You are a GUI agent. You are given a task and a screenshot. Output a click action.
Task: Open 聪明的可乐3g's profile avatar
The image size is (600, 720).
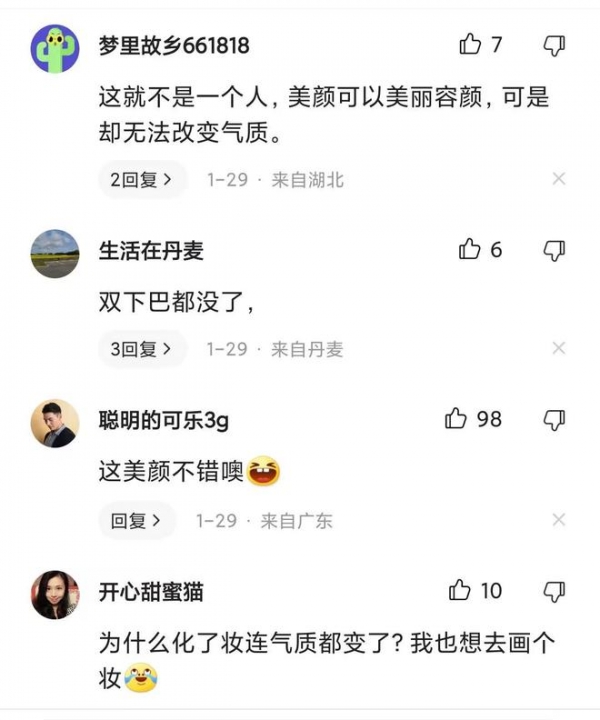(55, 423)
